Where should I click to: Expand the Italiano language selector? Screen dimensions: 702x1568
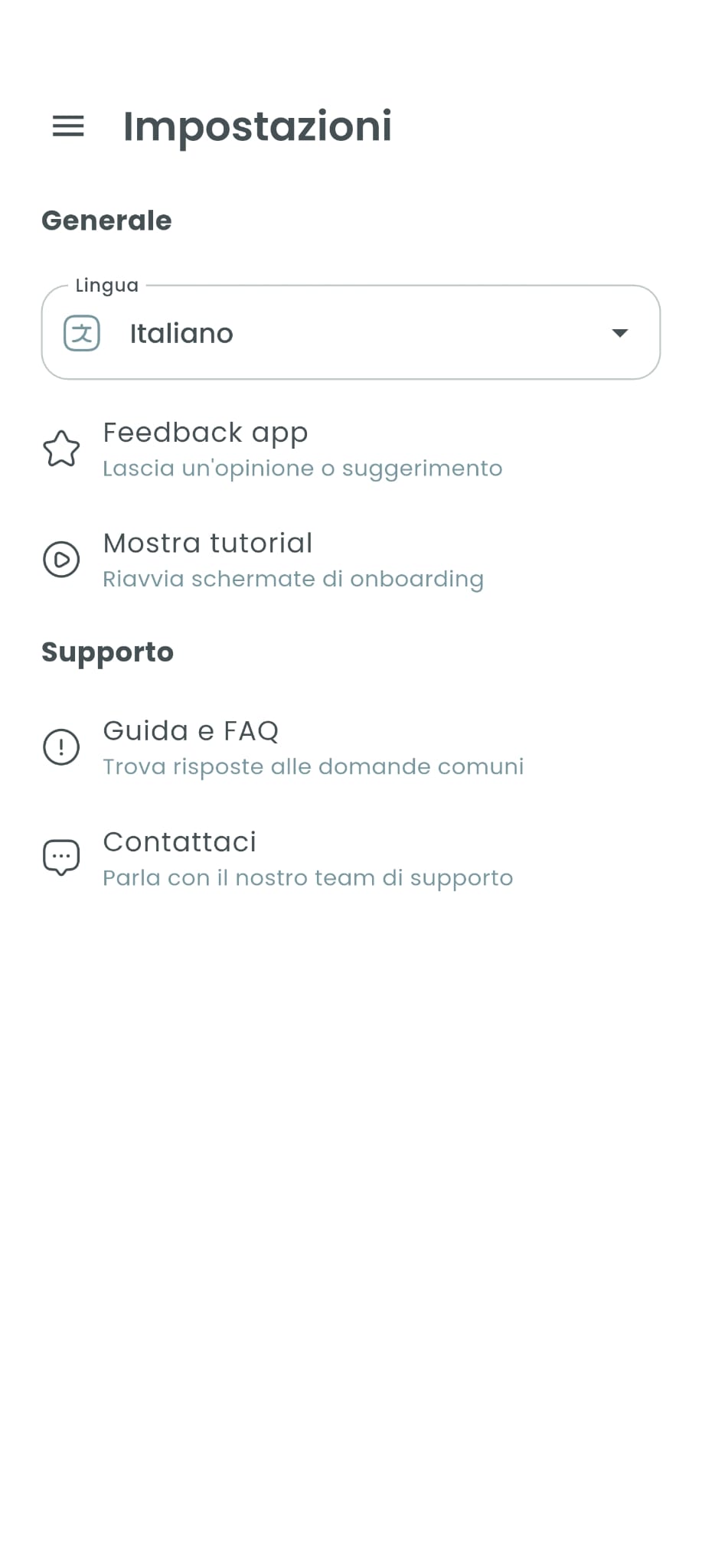[350, 332]
